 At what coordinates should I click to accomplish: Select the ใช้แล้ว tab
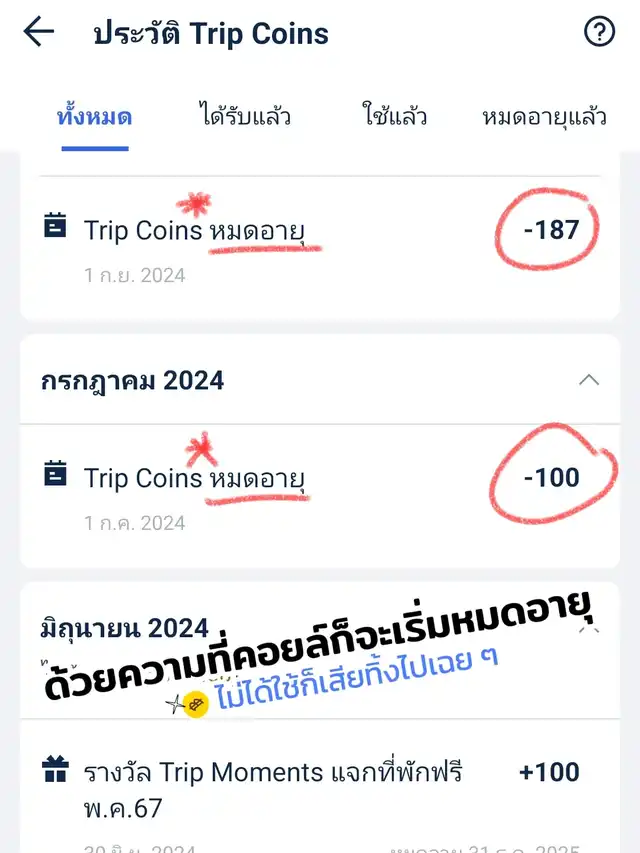(x=395, y=117)
